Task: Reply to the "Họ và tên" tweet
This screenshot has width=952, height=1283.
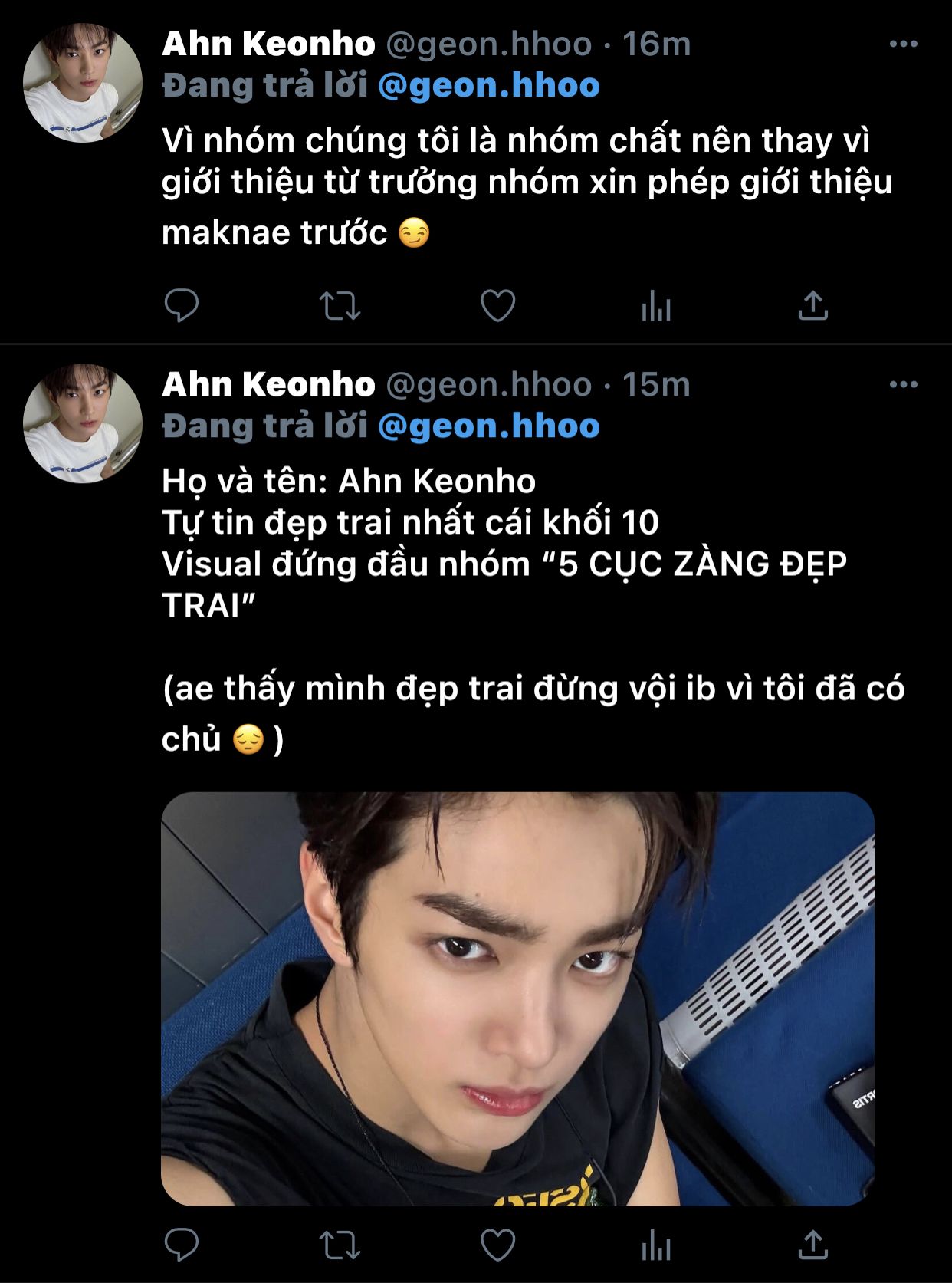Action: [x=182, y=1245]
